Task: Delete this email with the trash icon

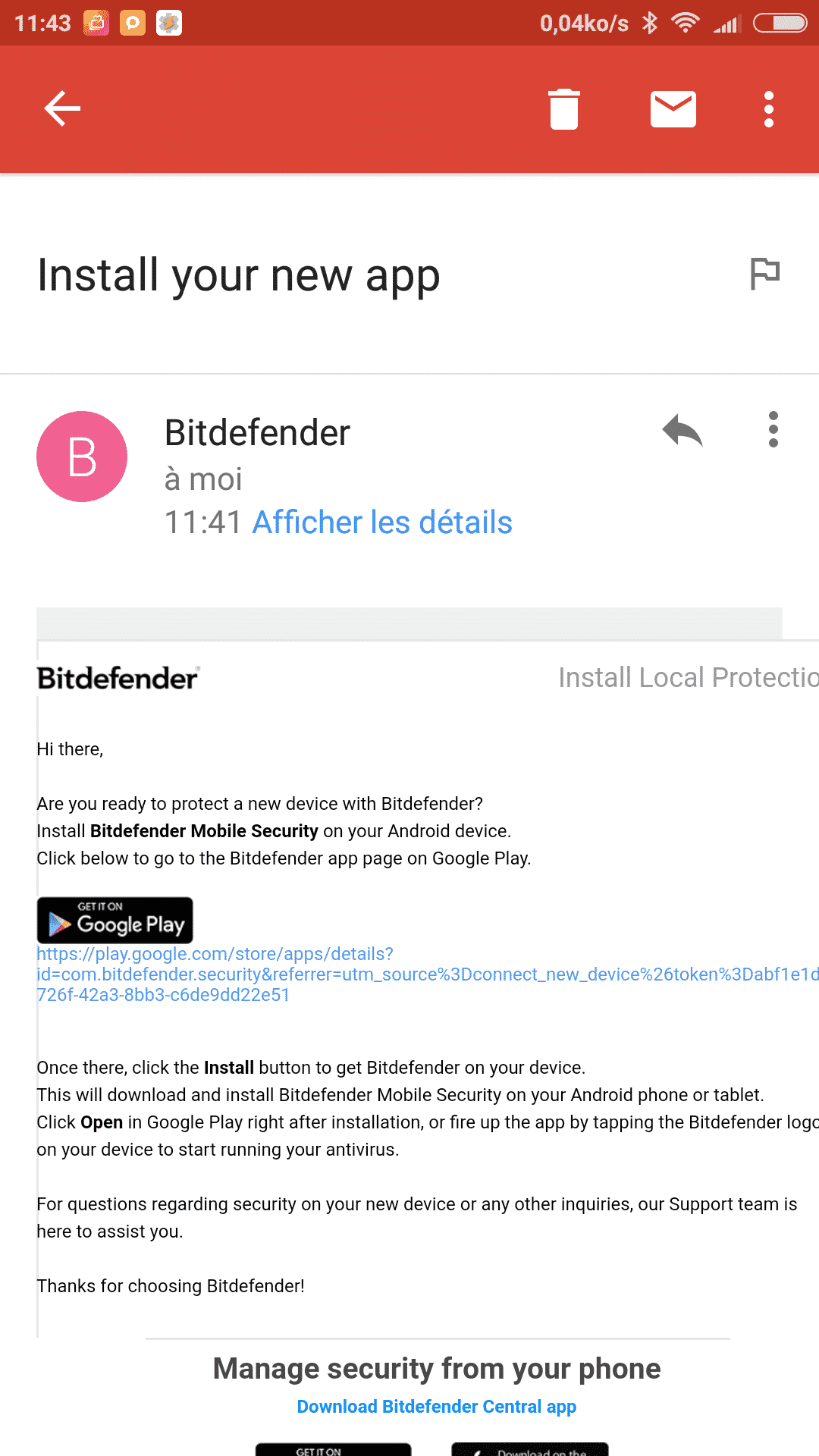Action: 564,109
